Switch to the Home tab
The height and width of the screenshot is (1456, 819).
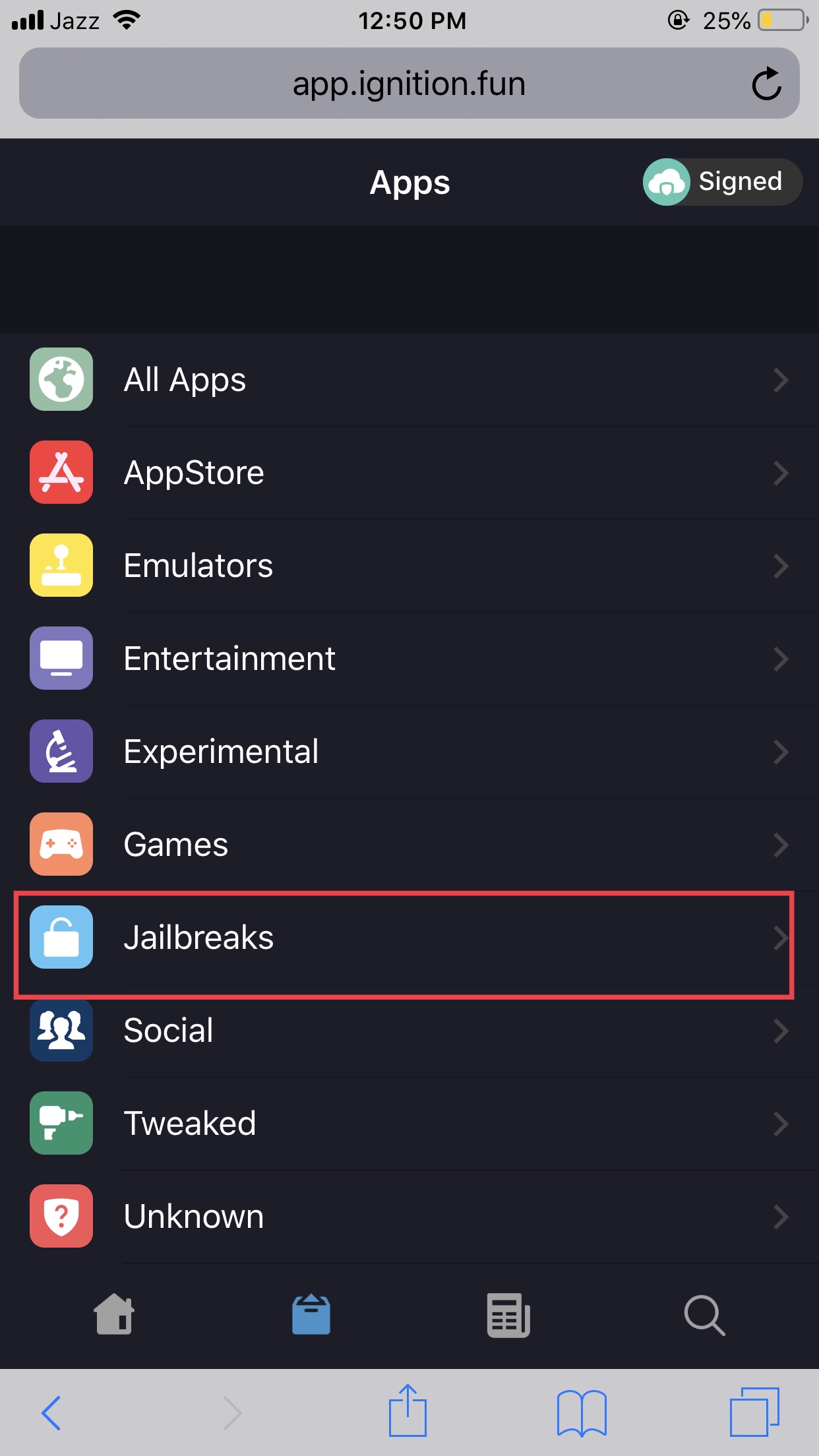coord(115,1315)
